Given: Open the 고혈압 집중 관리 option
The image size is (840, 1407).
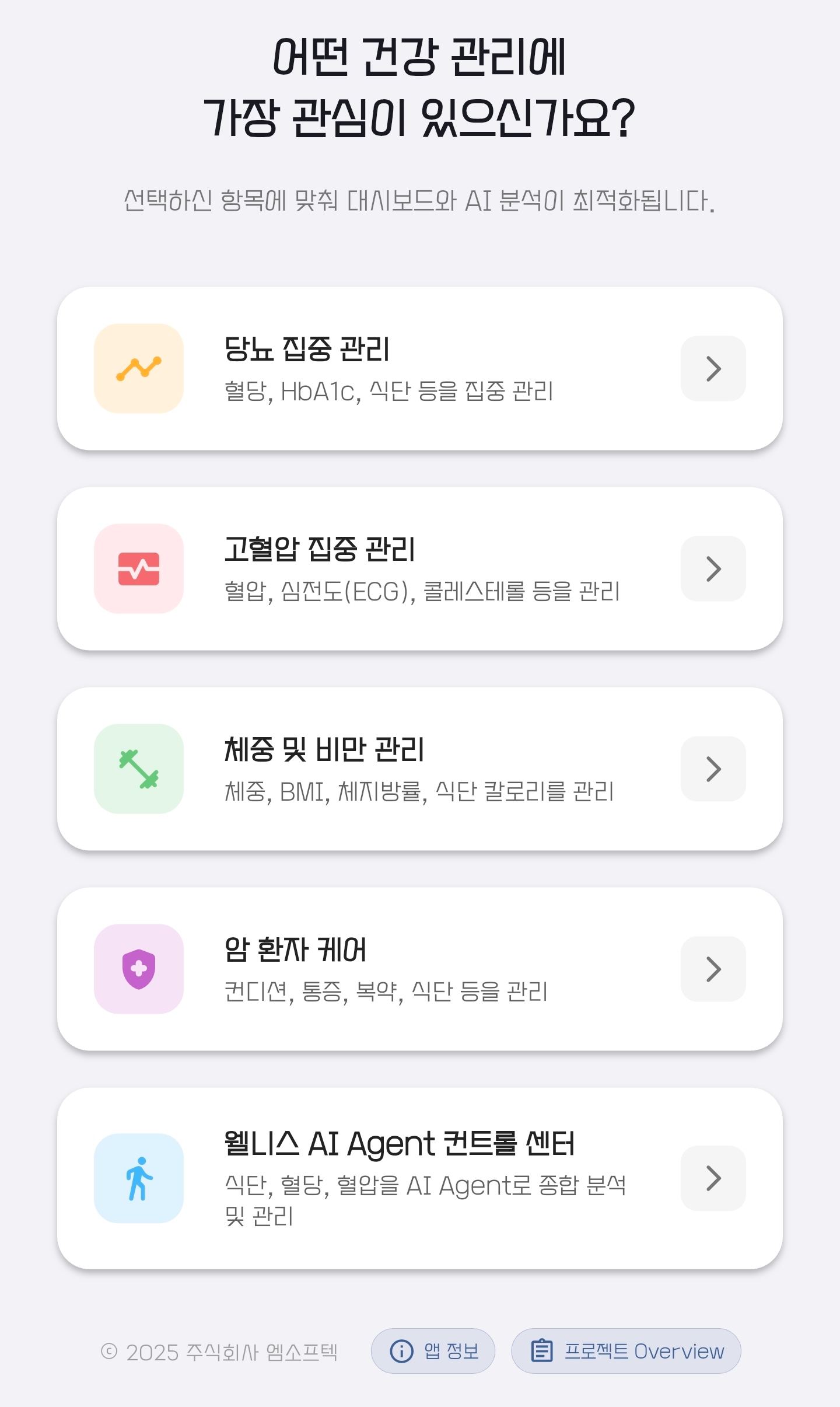Looking at the screenshot, I should pos(419,568).
